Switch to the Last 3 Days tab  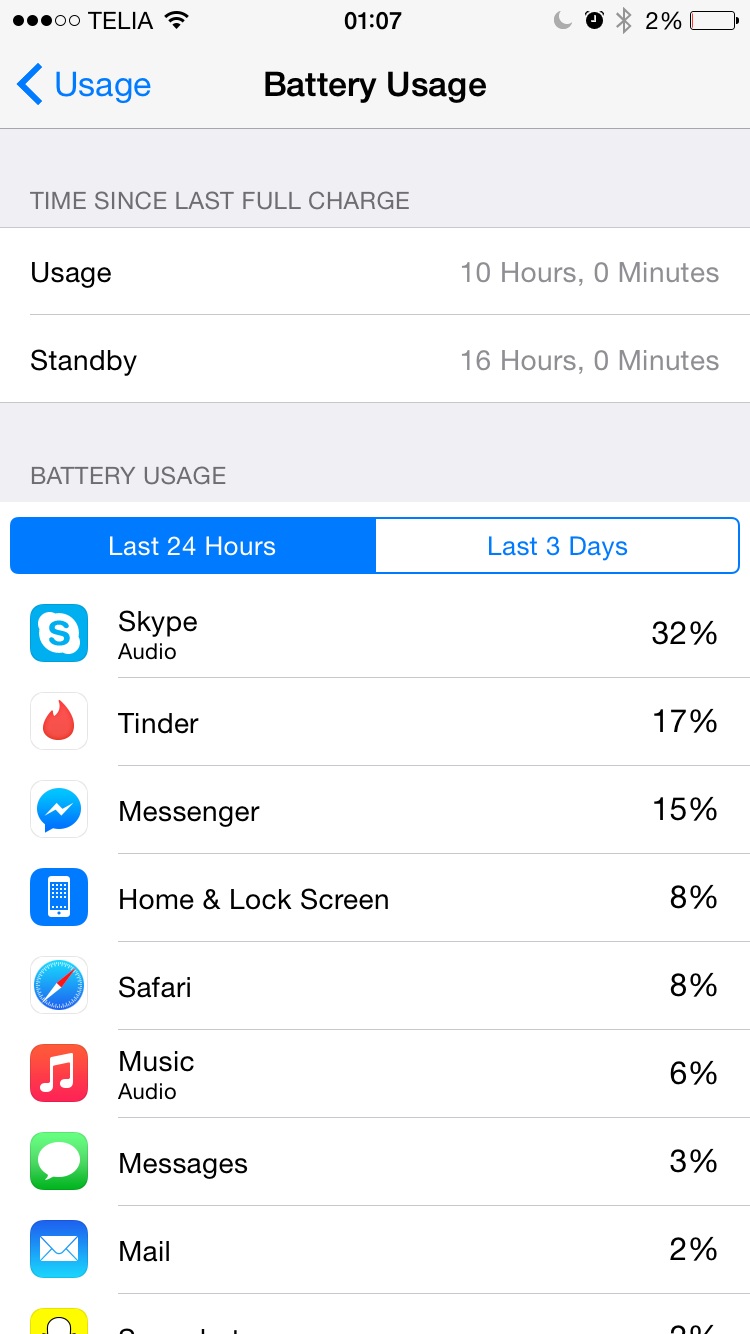point(557,546)
